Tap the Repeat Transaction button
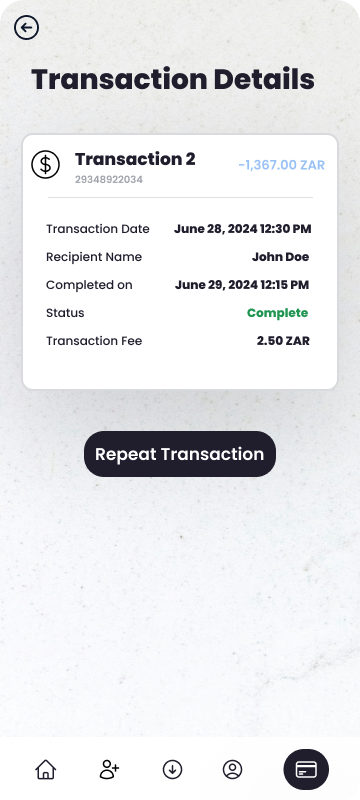 click(x=180, y=454)
